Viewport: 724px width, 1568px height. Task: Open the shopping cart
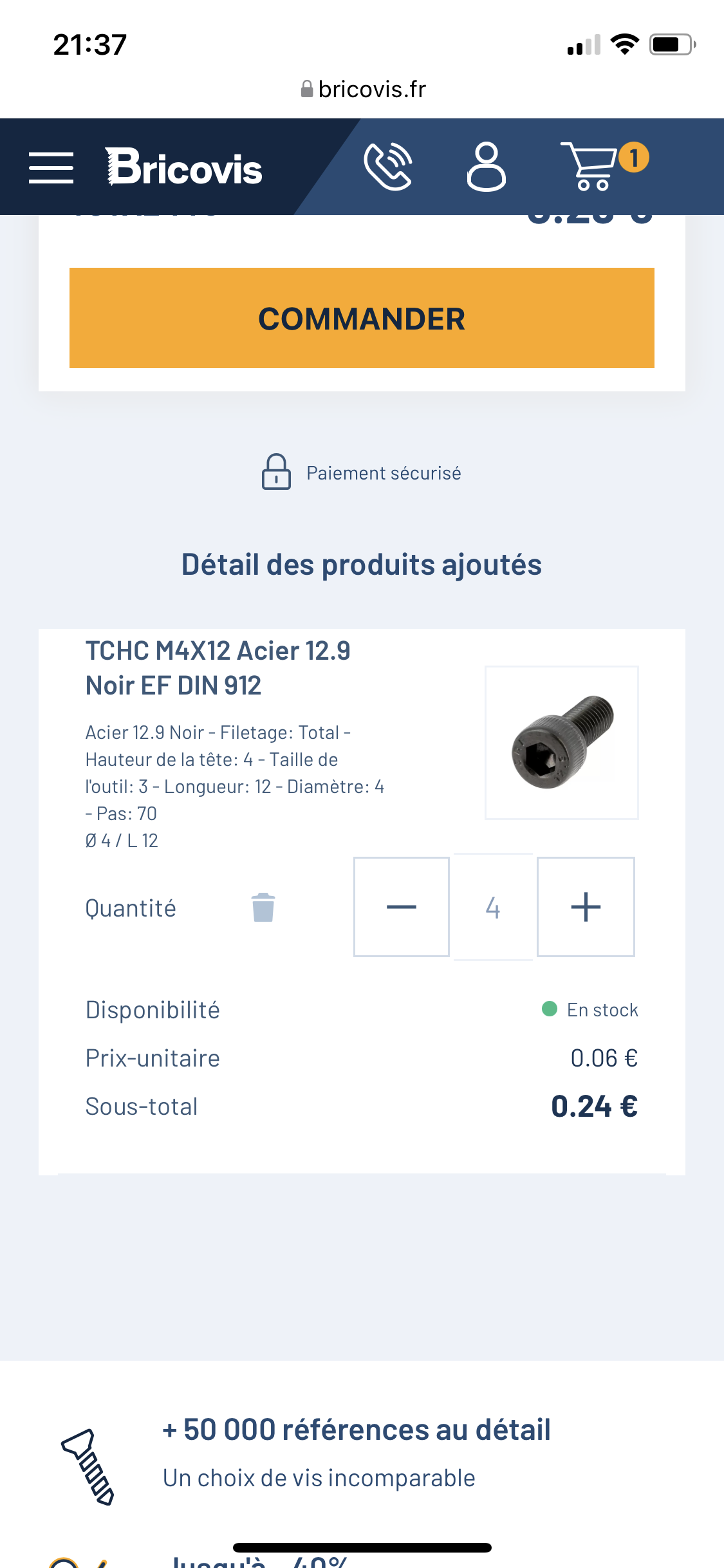point(604,166)
